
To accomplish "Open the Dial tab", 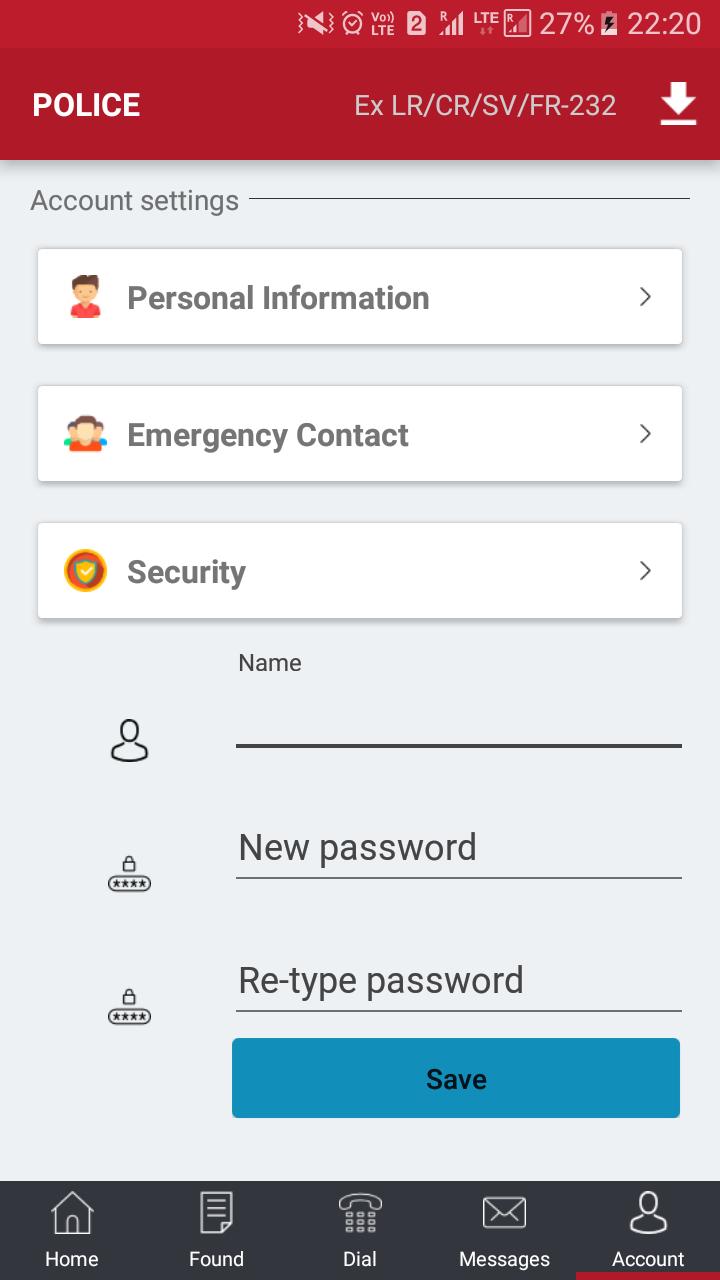I will [x=360, y=1230].
